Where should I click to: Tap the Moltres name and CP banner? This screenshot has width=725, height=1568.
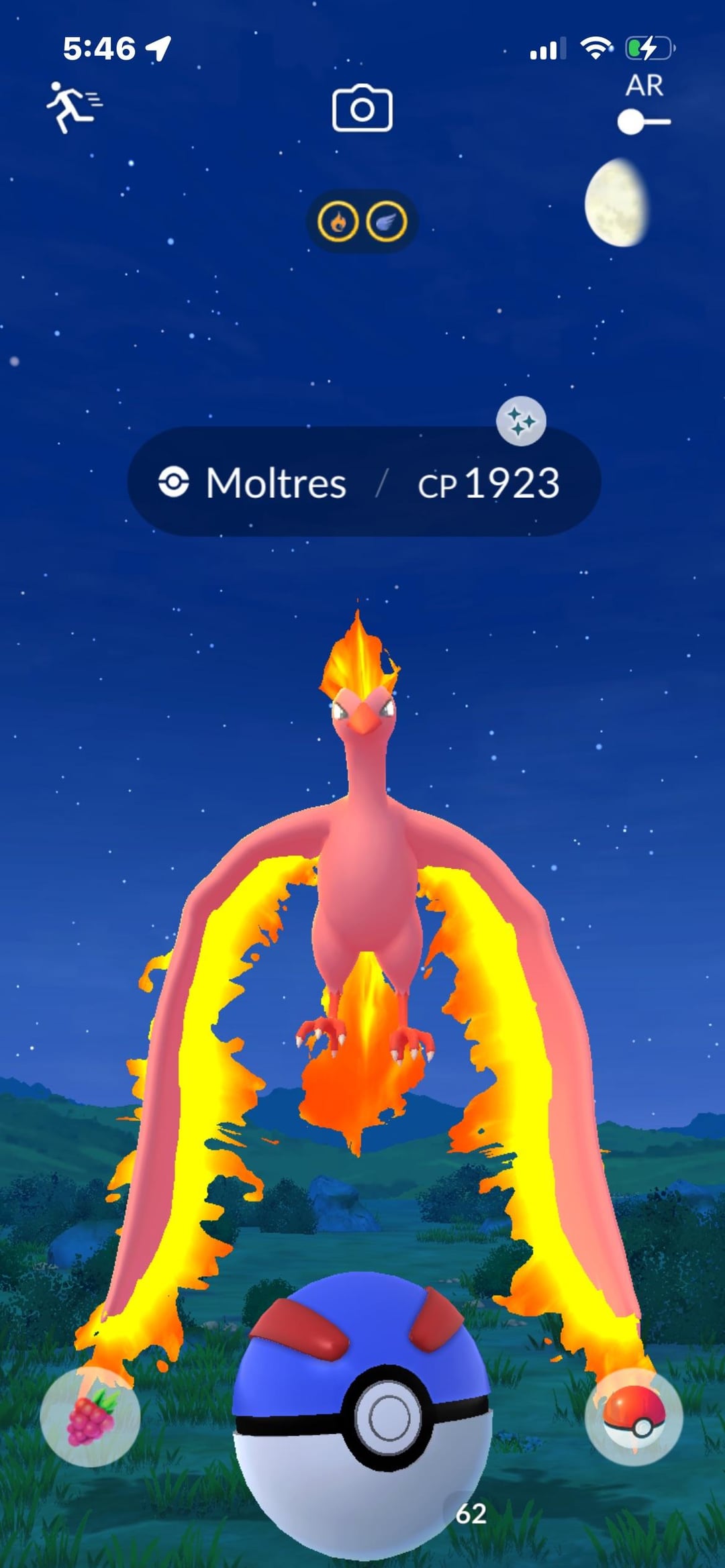click(x=363, y=482)
